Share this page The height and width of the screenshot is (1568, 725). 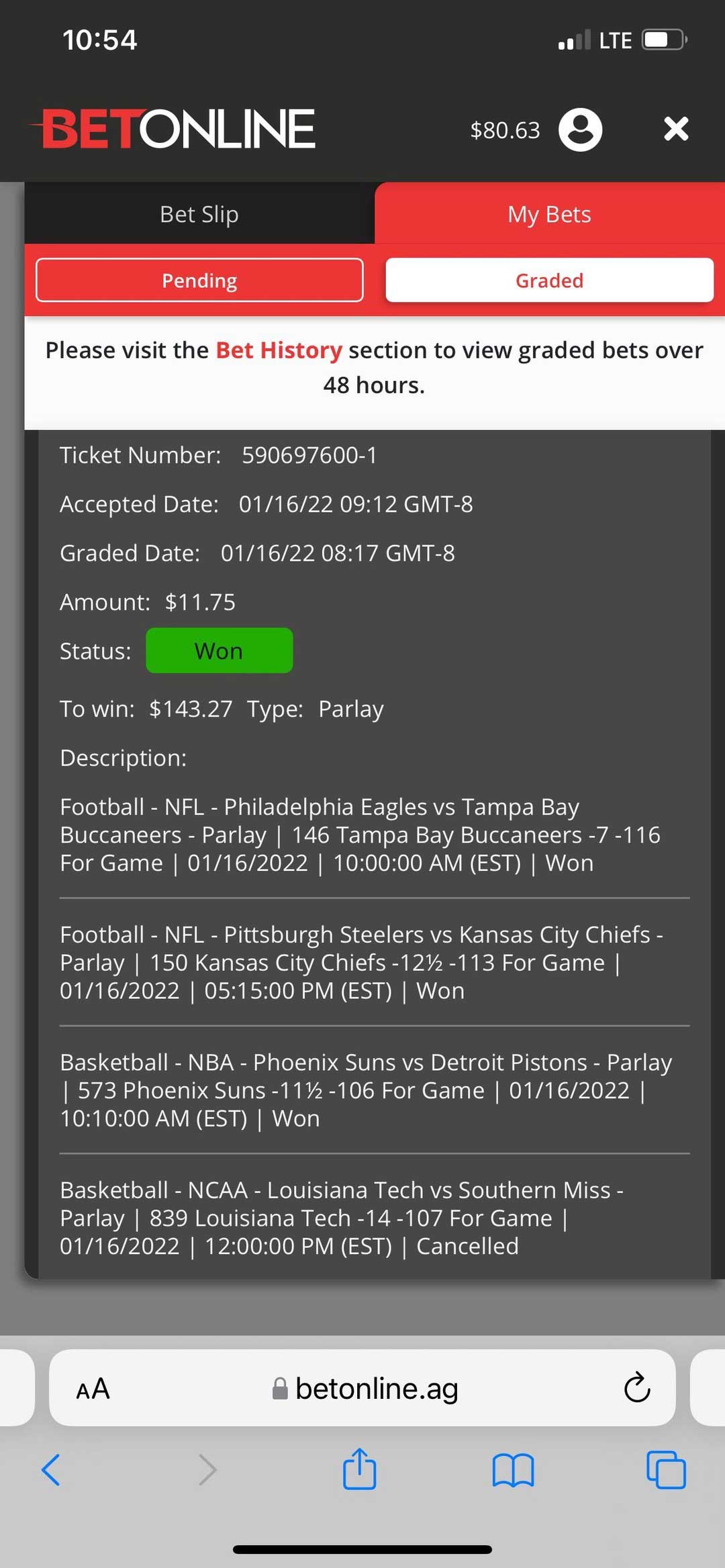point(359,1469)
